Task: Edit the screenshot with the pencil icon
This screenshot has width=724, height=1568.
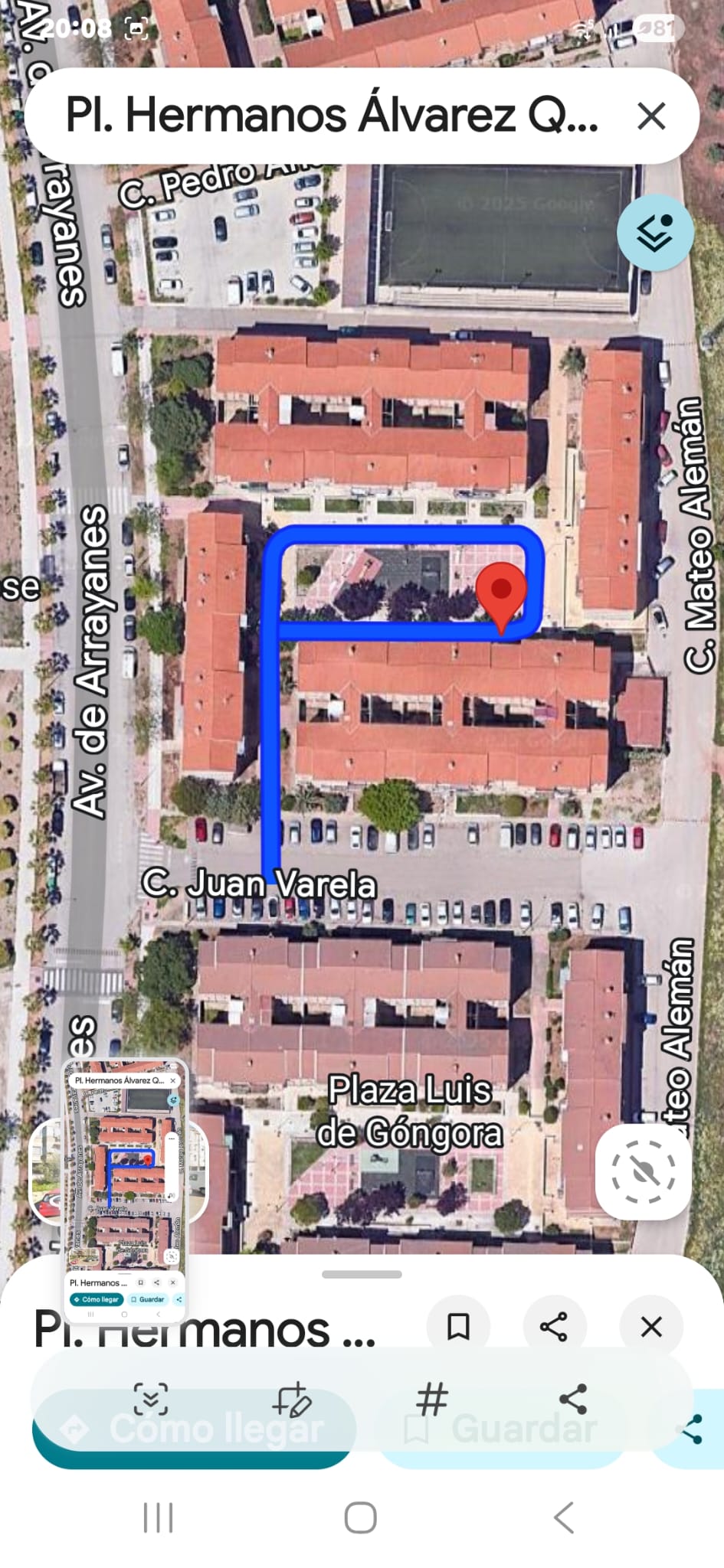Action: pos(292,1400)
